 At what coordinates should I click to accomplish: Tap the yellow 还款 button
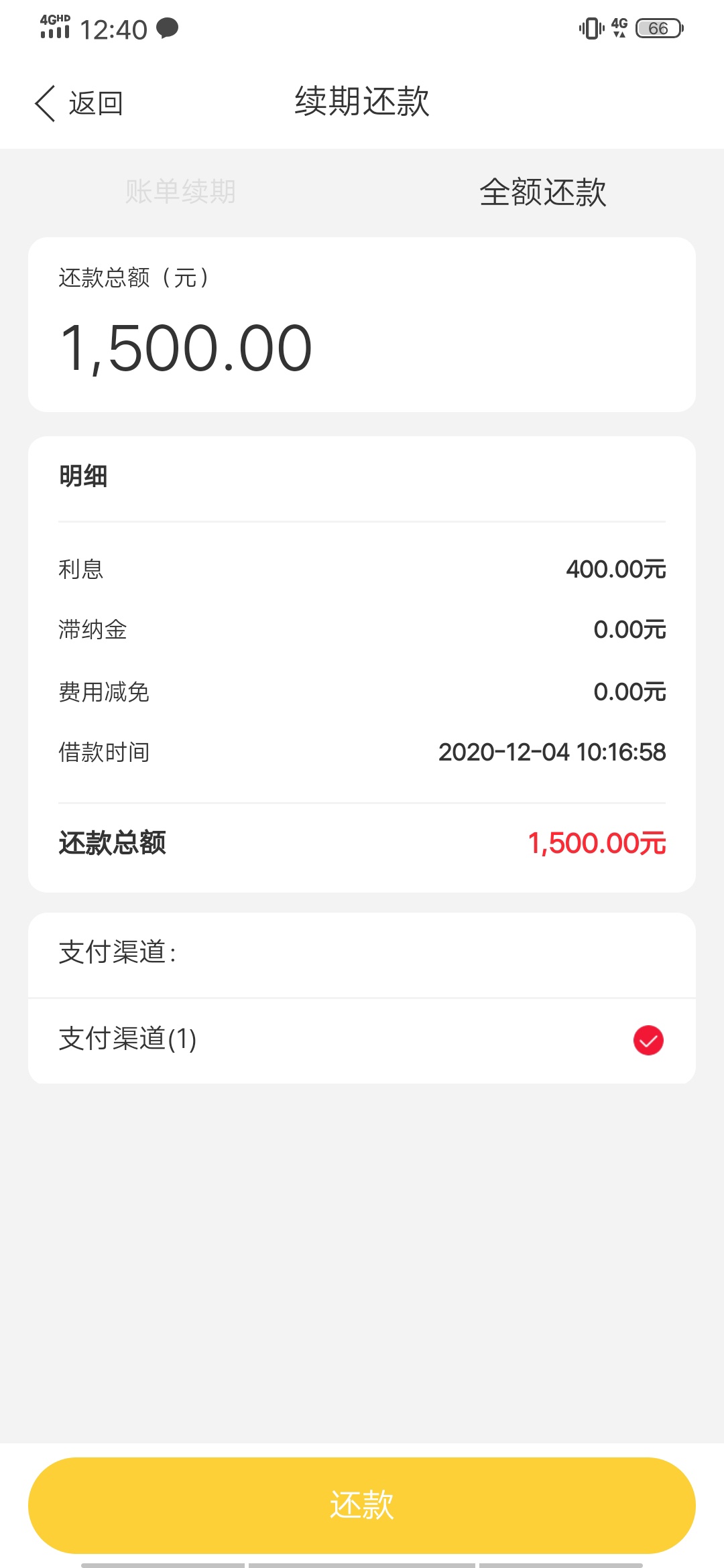click(362, 1505)
